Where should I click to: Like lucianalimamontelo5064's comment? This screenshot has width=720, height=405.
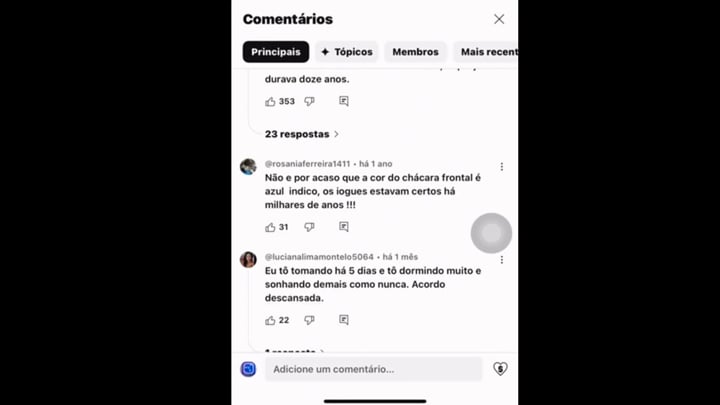point(271,320)
